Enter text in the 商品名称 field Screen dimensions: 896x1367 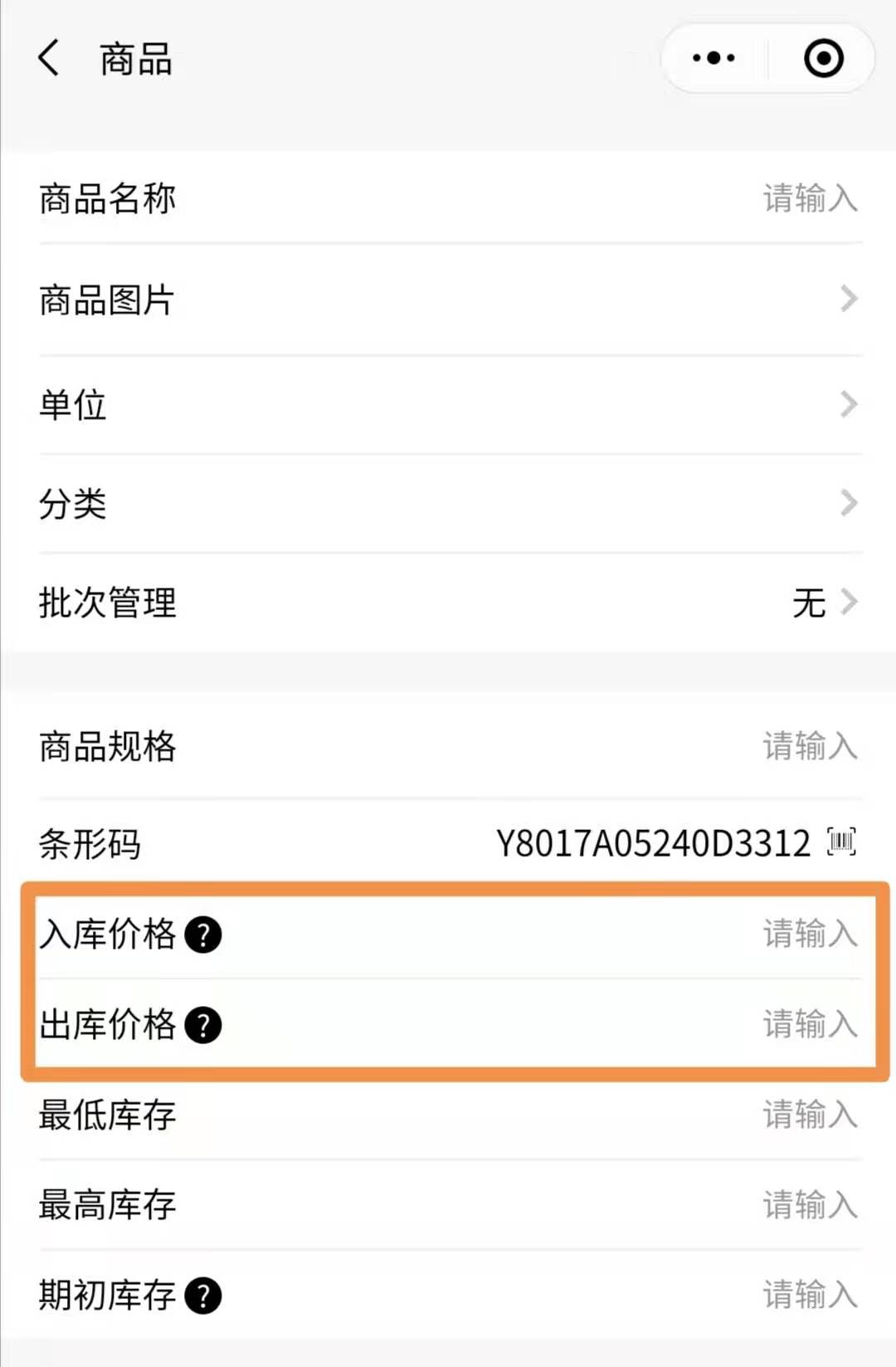[809, 199]
